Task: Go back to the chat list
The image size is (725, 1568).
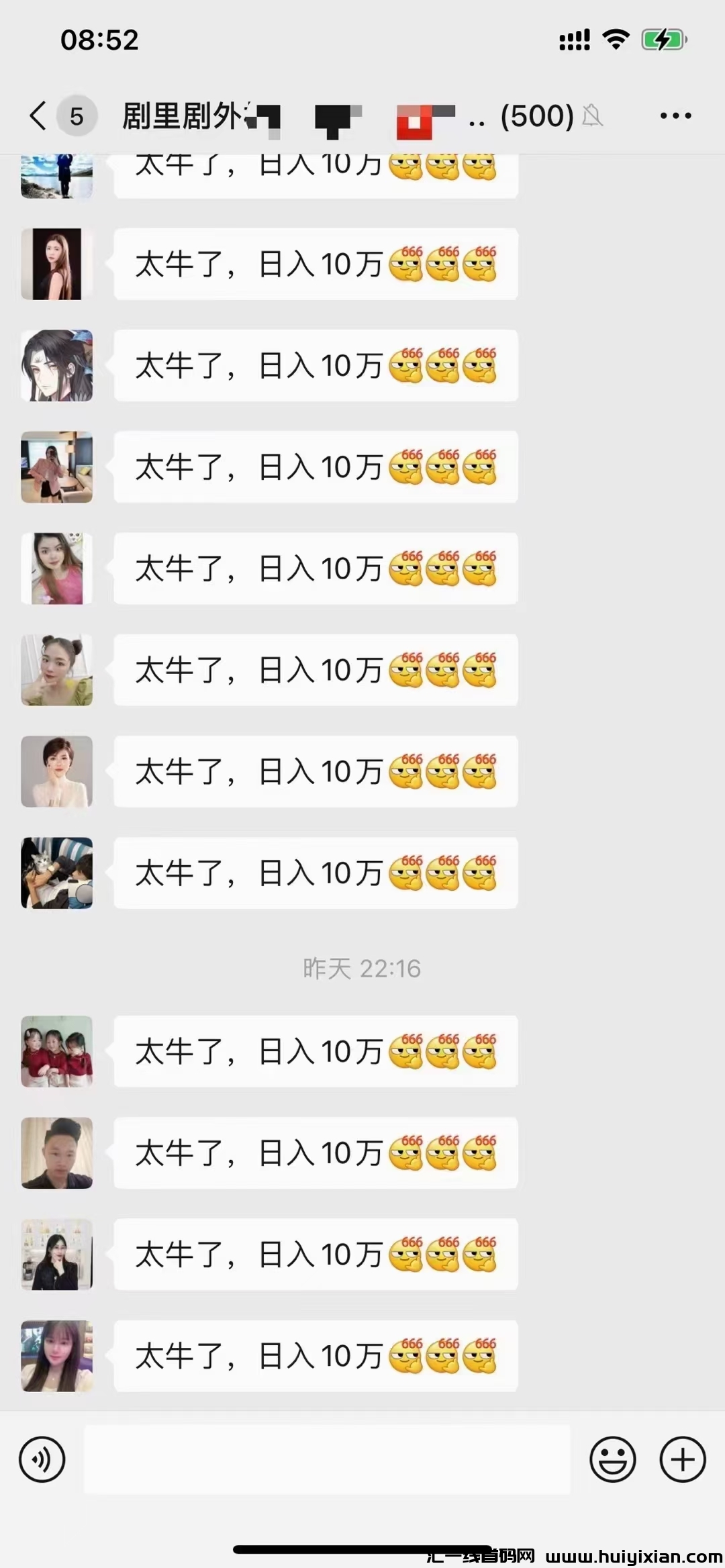Action: (x=39, y=115)
